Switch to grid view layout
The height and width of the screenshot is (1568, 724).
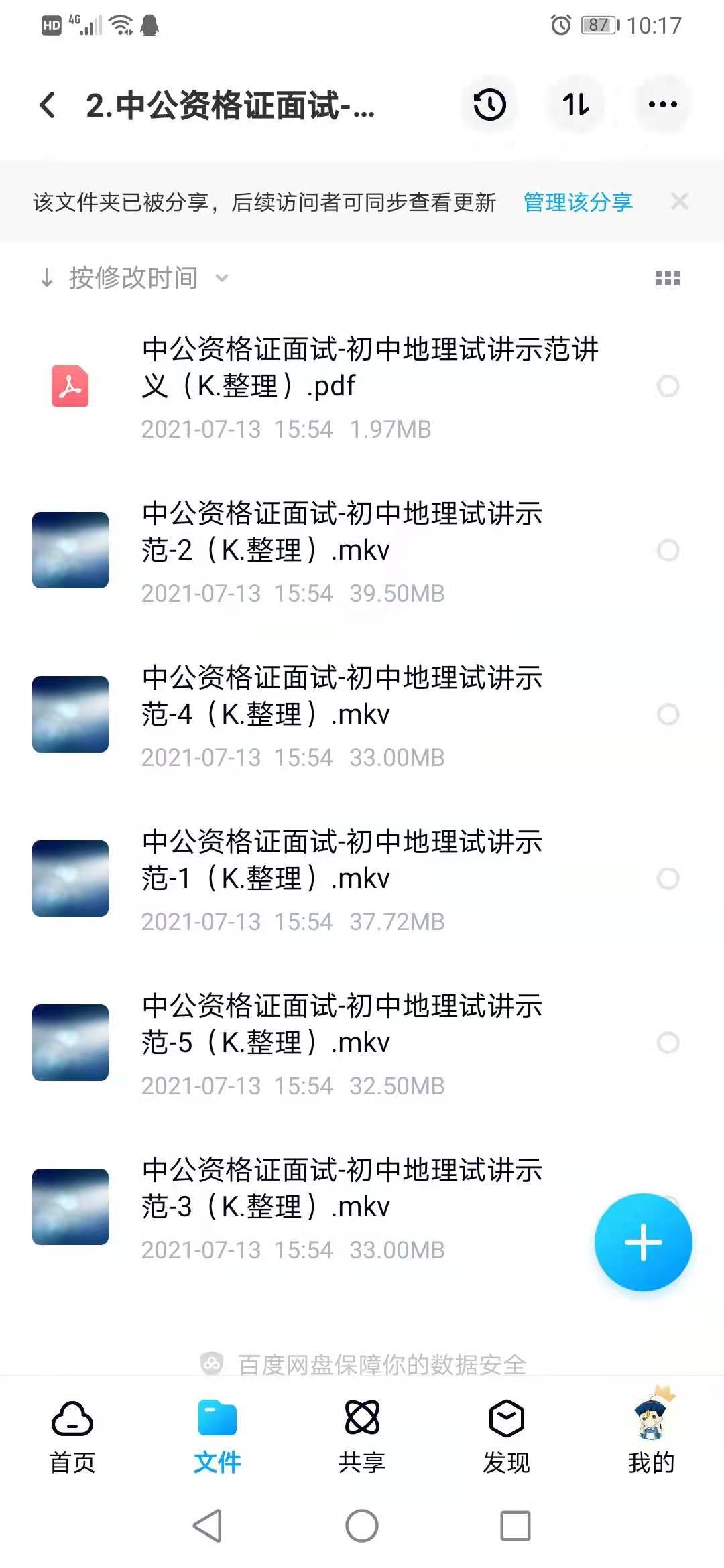(668, 278)
